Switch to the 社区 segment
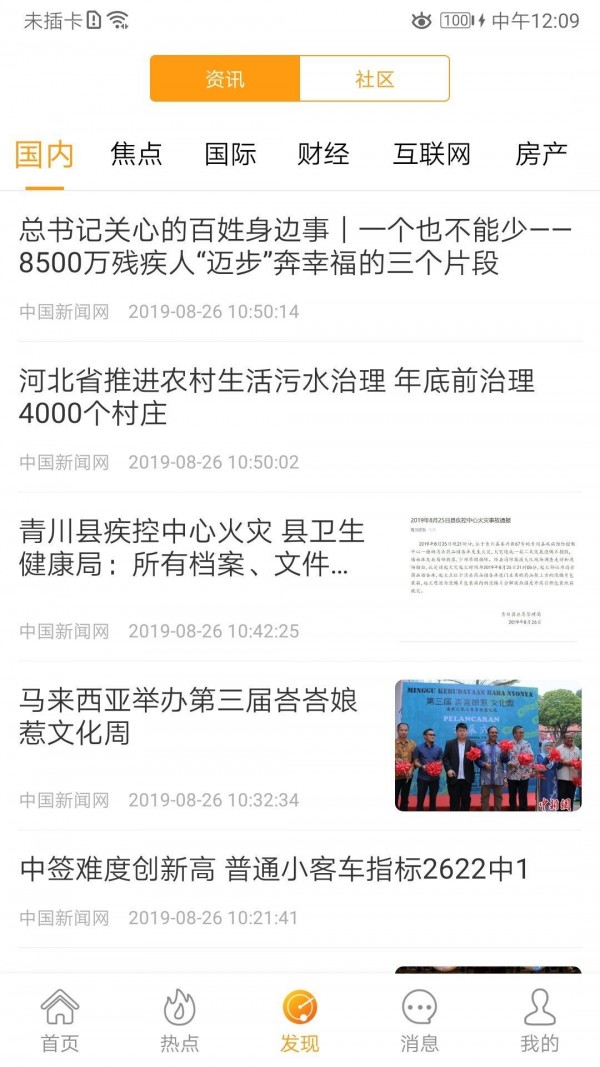 pyautogui.click(x=375, y=79)
